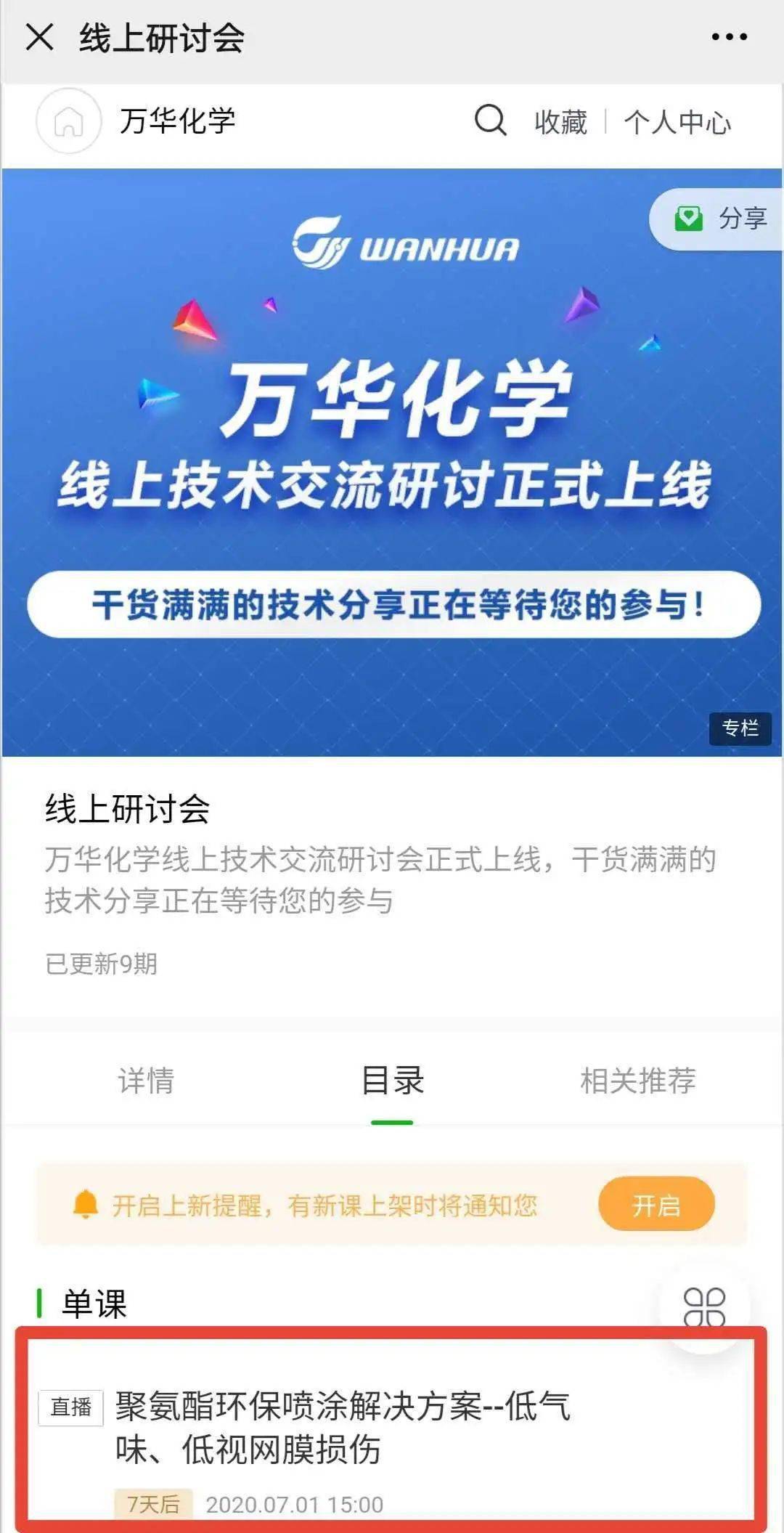Switch to the 相关推荐 tab

pos(637,1081)
